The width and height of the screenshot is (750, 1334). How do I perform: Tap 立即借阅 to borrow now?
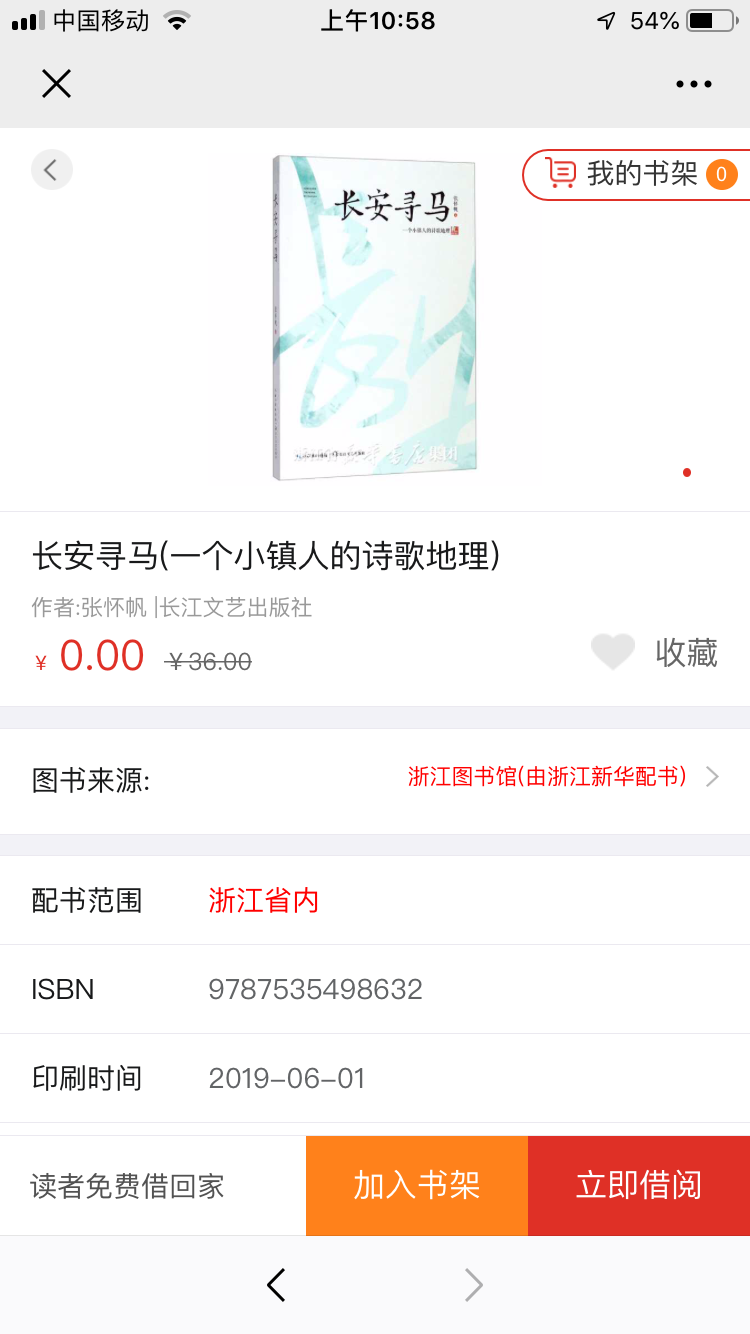(639, 1185)
